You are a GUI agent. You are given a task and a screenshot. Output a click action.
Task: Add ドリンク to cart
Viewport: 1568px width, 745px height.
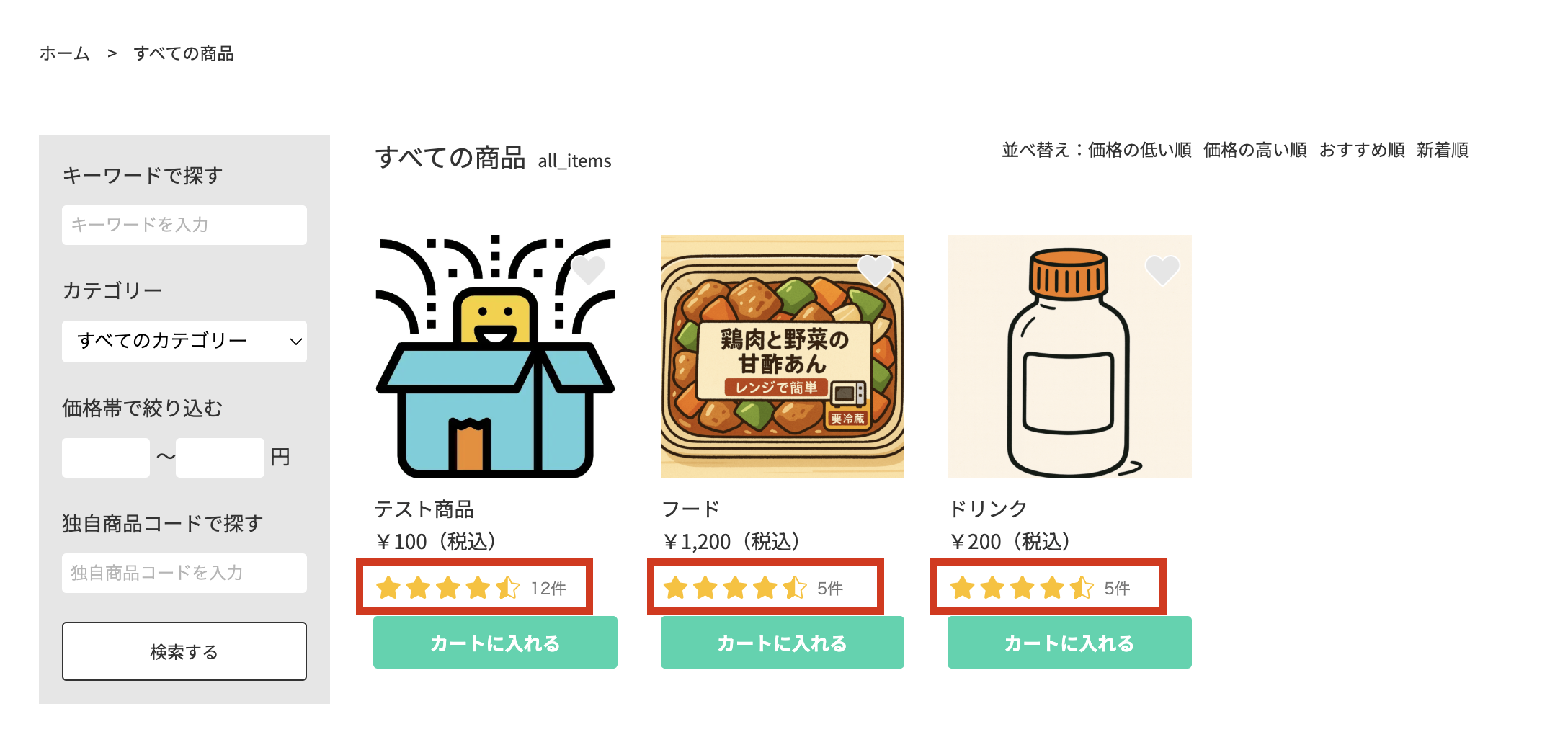coord(1069,643)
